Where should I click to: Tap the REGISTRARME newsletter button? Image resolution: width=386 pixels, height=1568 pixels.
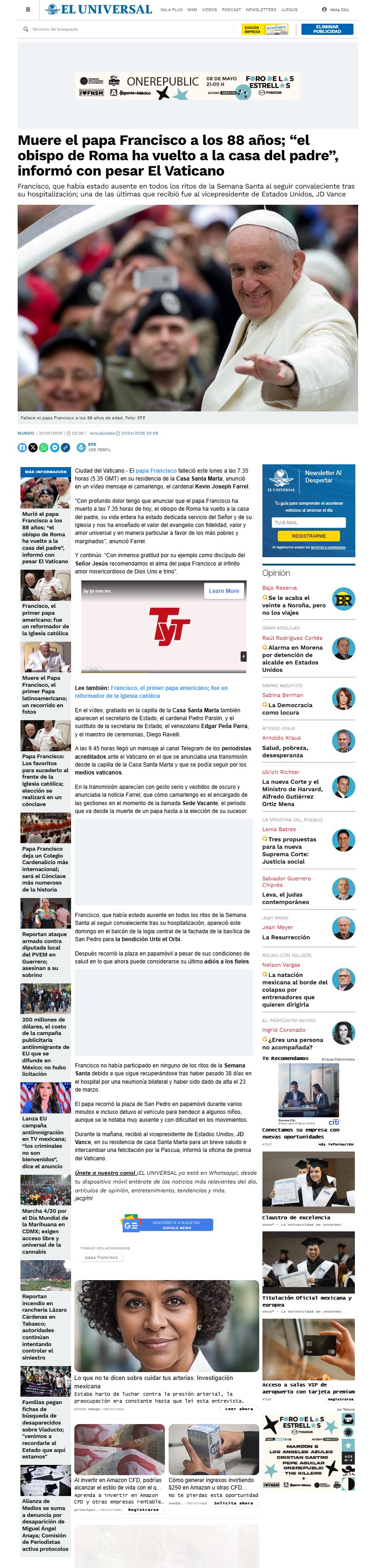pos(308,536)
